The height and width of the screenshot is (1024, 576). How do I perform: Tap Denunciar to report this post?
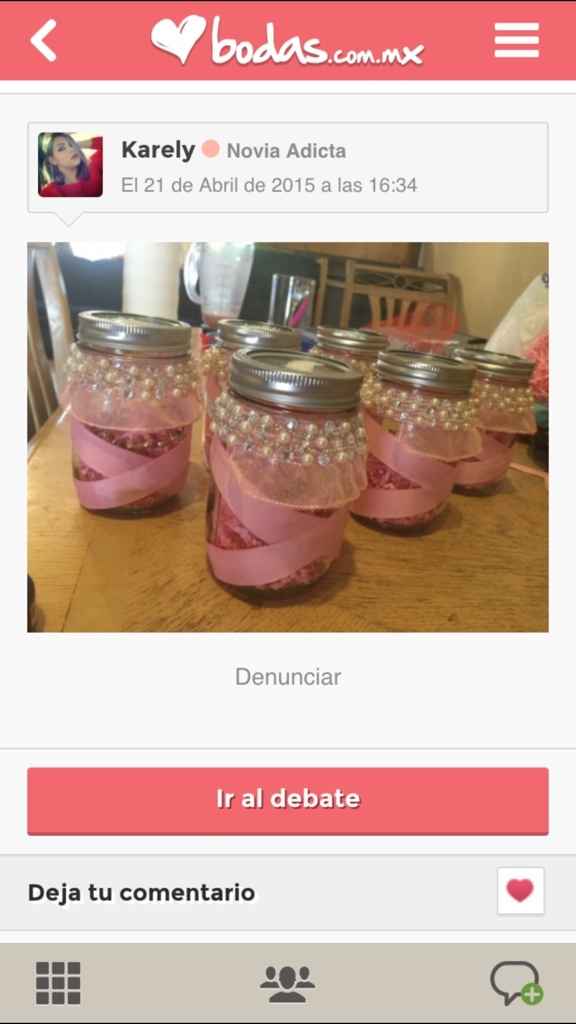point(288,677)
